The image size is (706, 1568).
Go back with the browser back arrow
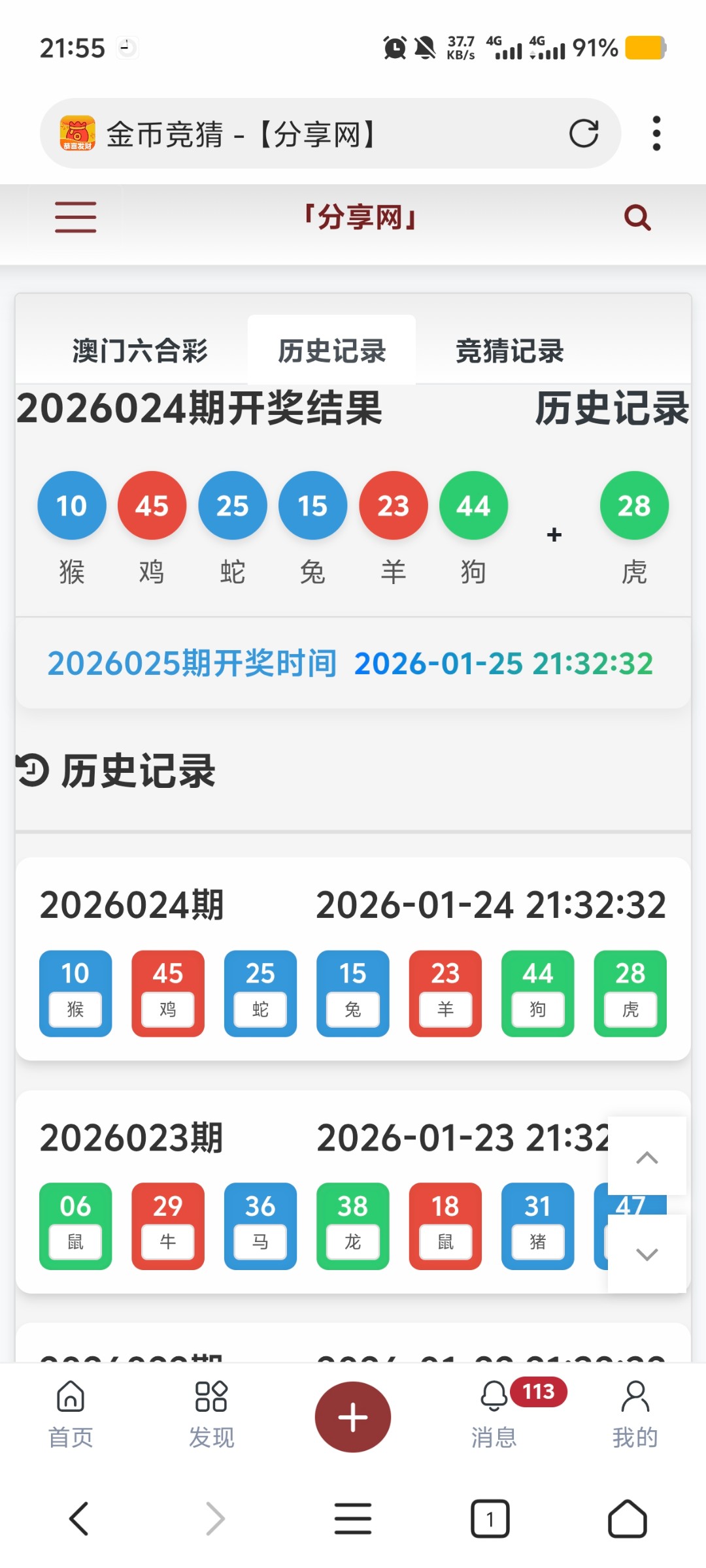pyautogui.click(x=78, y=1518)
